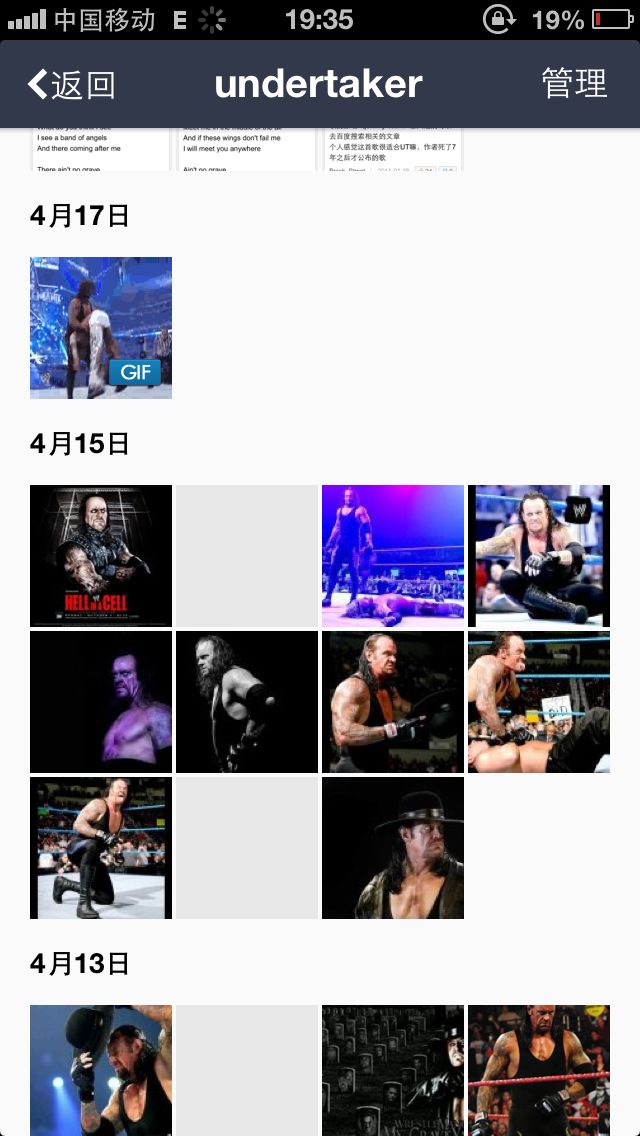Open 管理 to manage the album
Screen dimensions: 640x1136
(574, 84)
